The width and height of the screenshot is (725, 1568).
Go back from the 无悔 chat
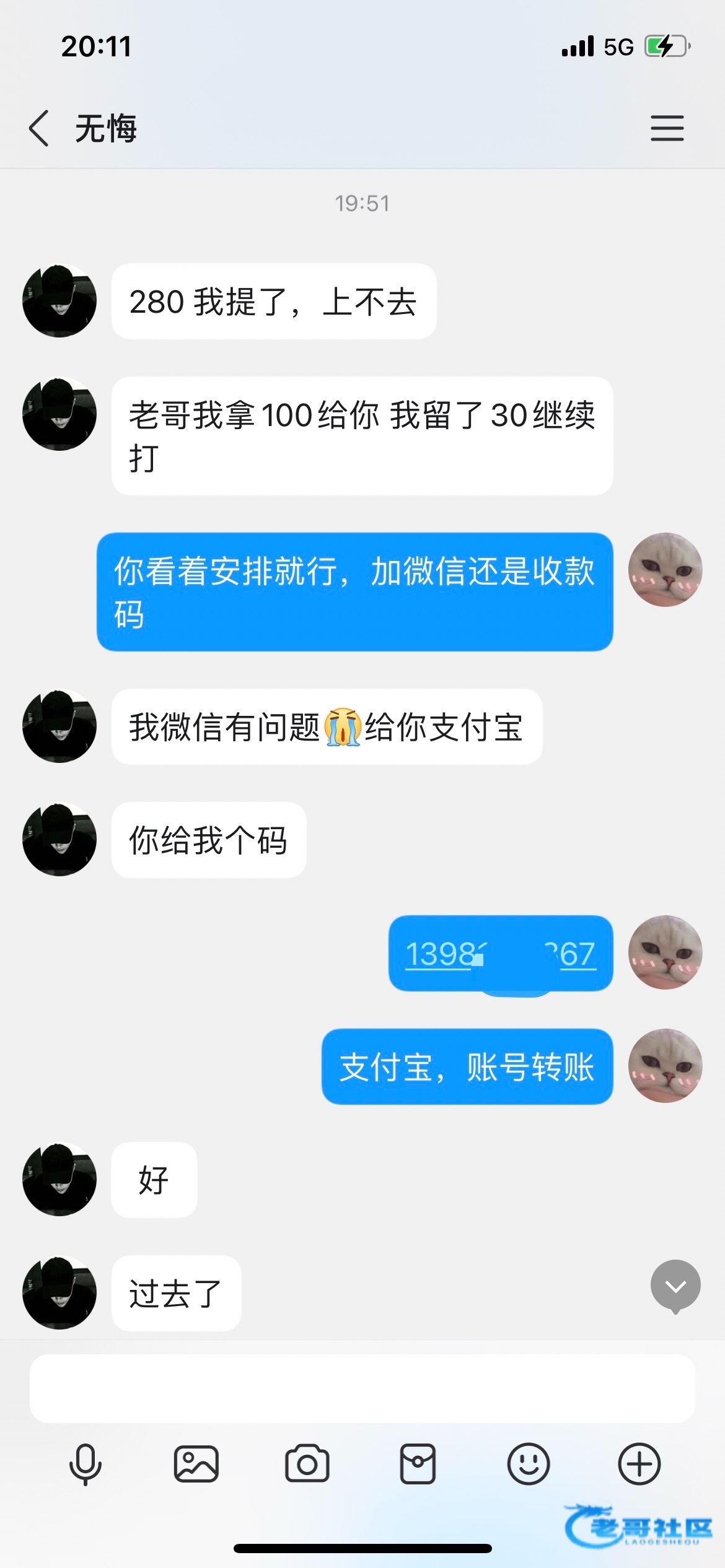[39, 128]
